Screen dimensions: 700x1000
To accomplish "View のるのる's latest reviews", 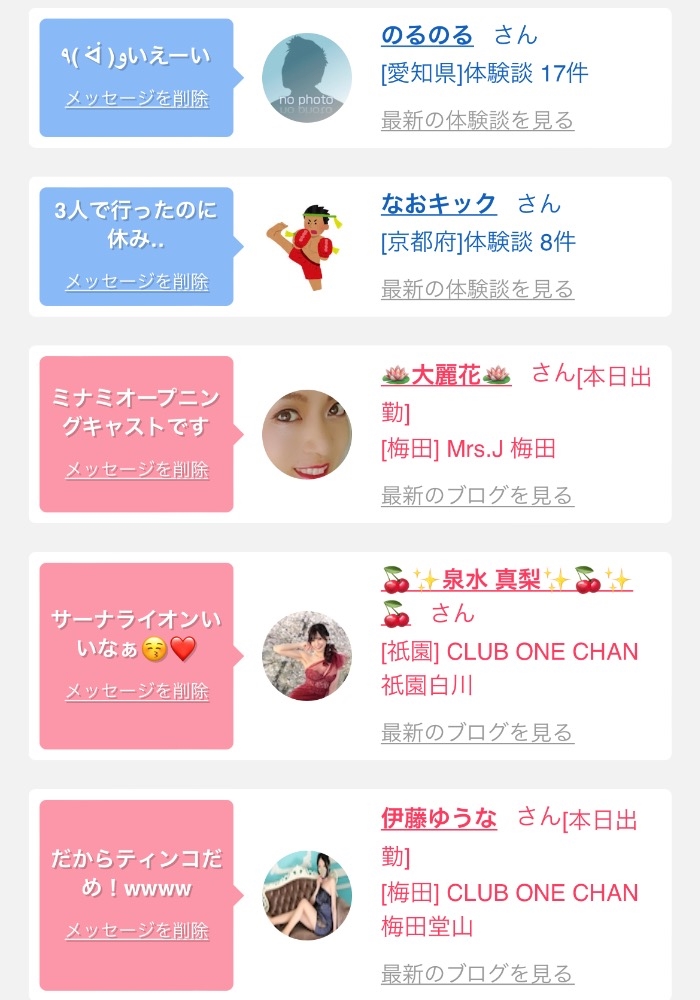I will click(478, 120).
